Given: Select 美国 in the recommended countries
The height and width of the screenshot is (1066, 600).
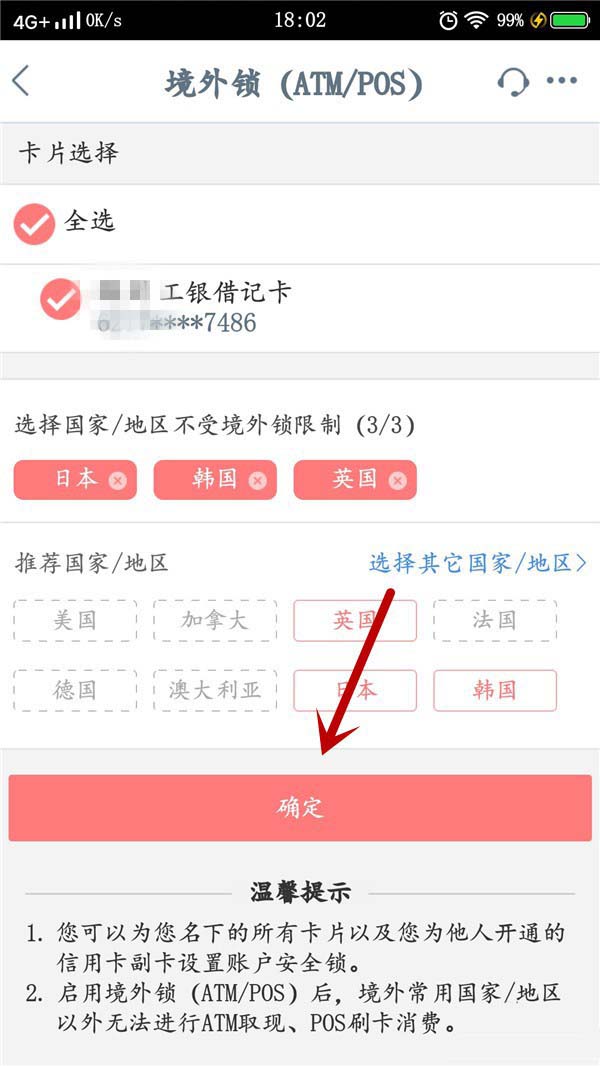Looking at the screenshot, I should click(x=75, y=621).
